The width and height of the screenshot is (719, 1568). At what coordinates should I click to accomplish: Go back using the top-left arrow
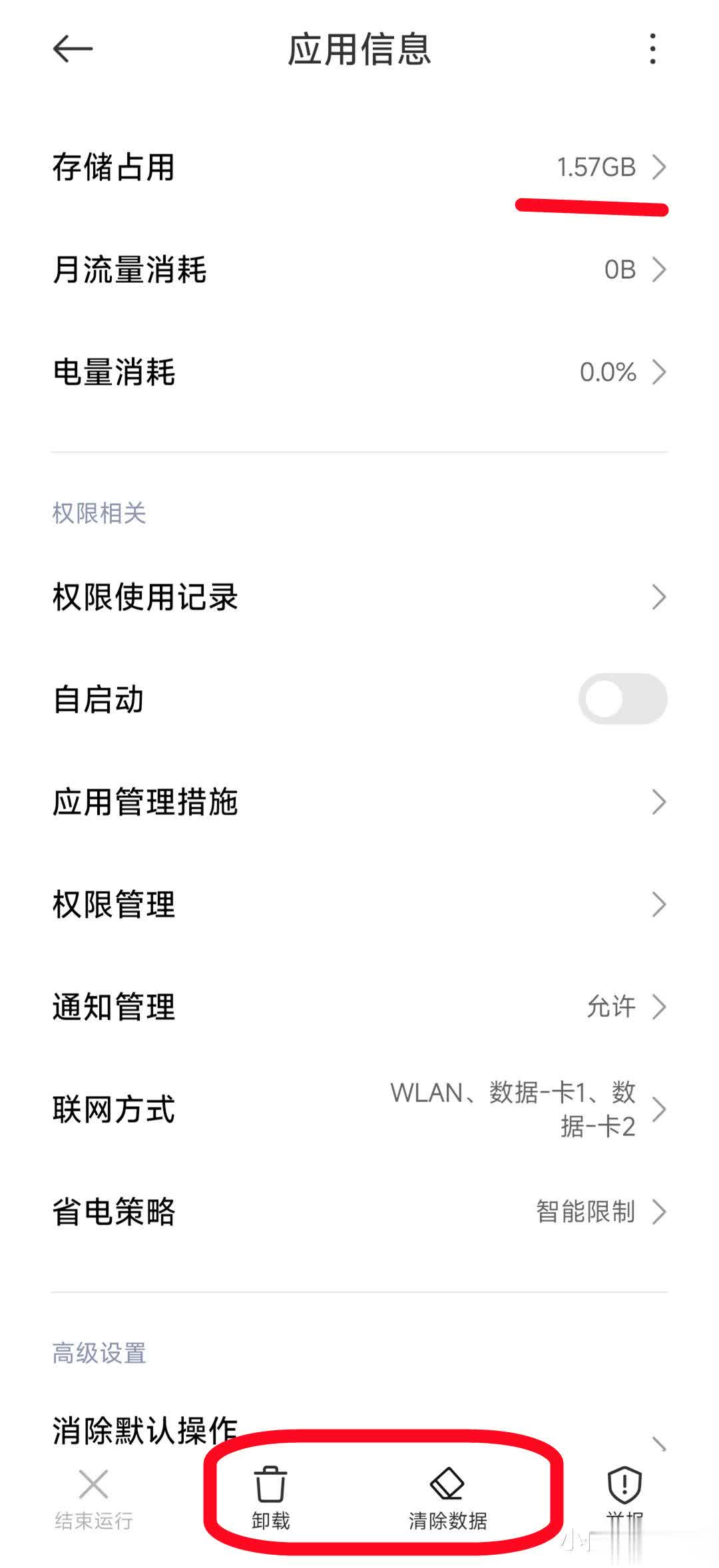coord(73,49)
